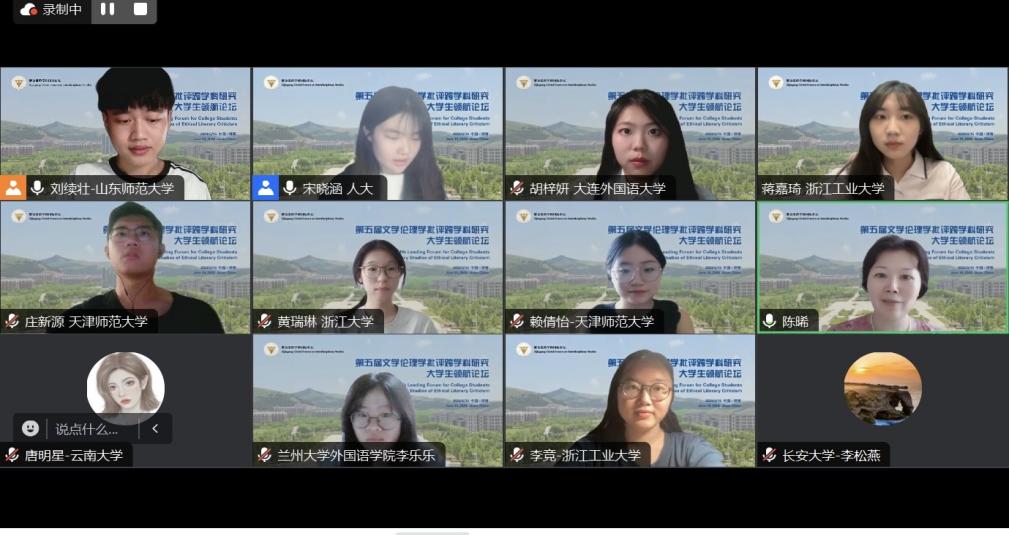Select 赖倩怡-天津师范大学 video tile
Screen dimensions: 1009x535
pos(630,267)
